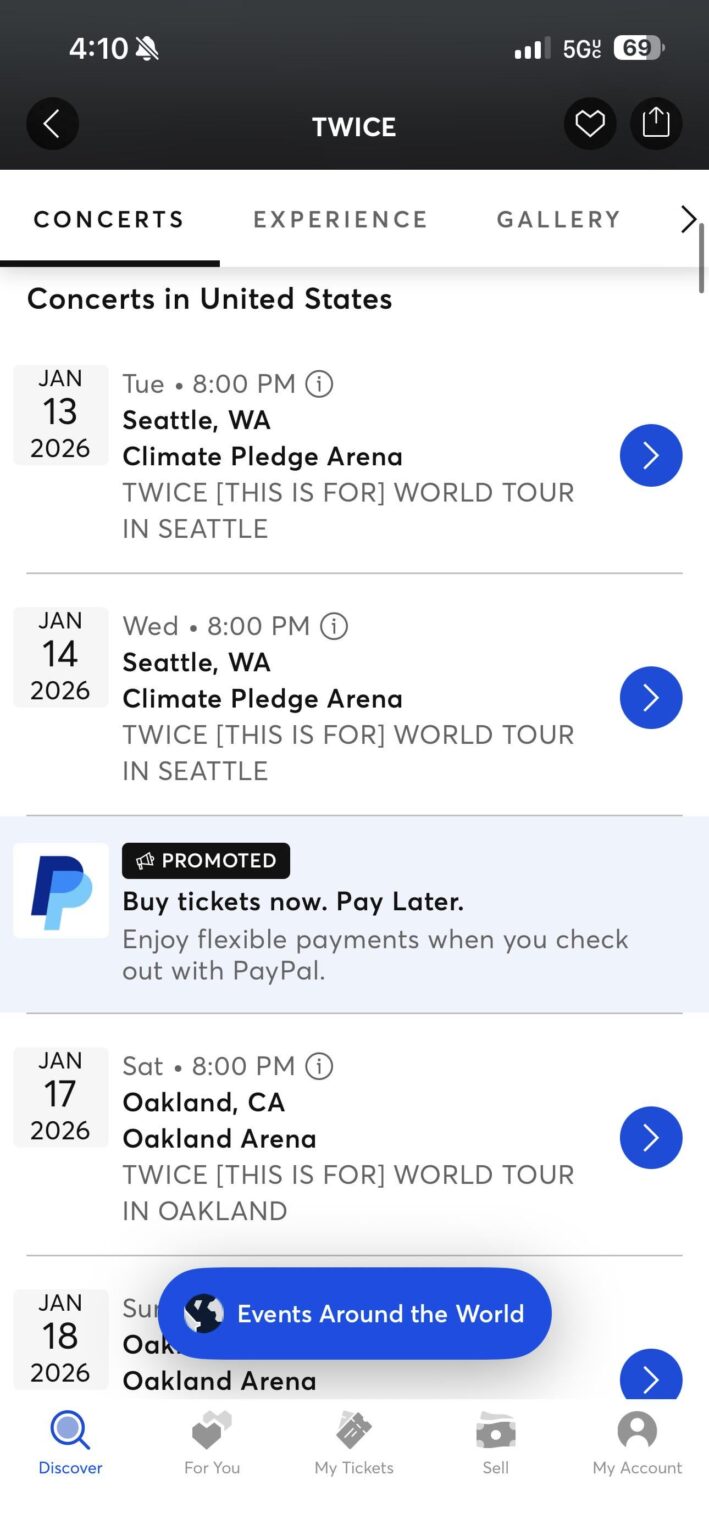Tap Events Around the World button
This screenshot has height=1536, width=709.
coord(354,1313)
